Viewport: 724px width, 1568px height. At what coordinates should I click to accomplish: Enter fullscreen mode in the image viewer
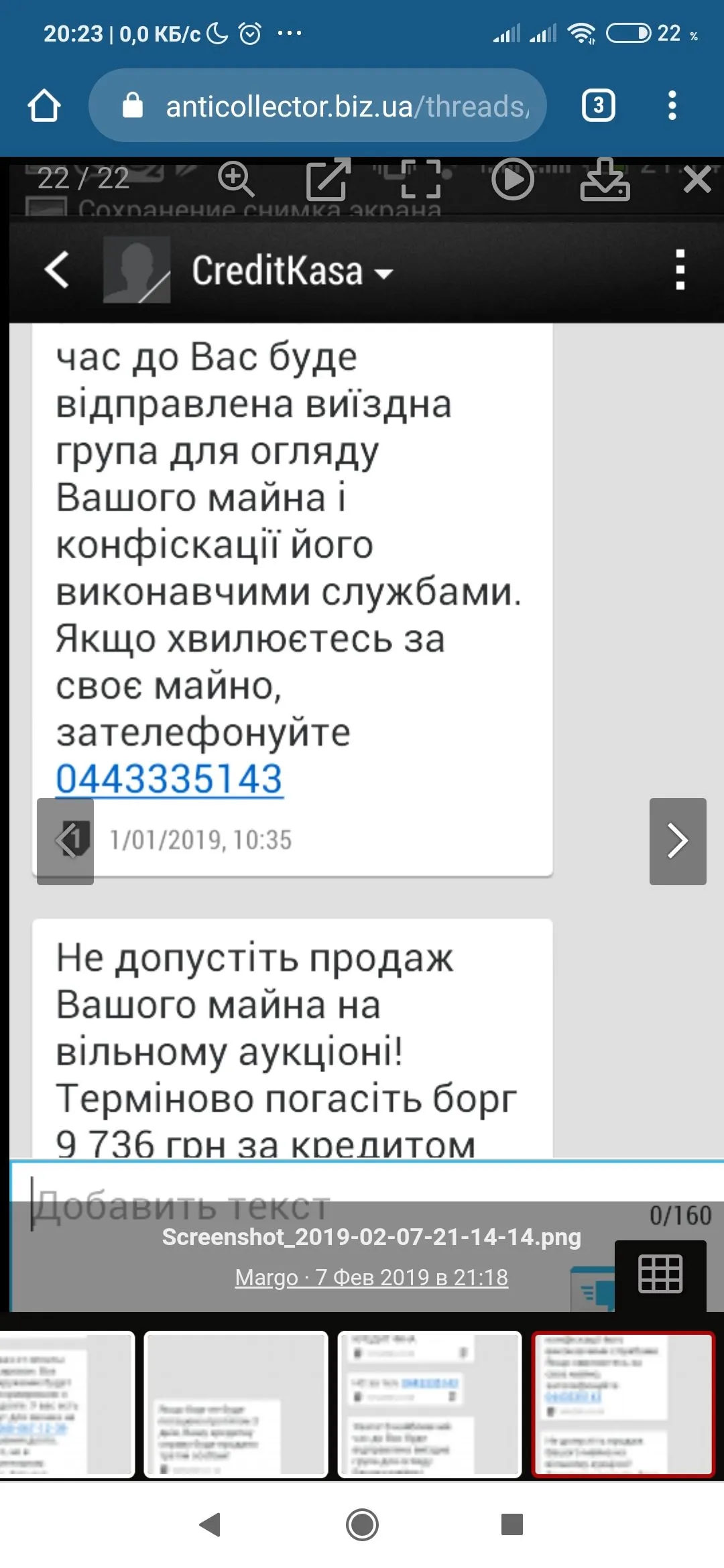[421, 179]
